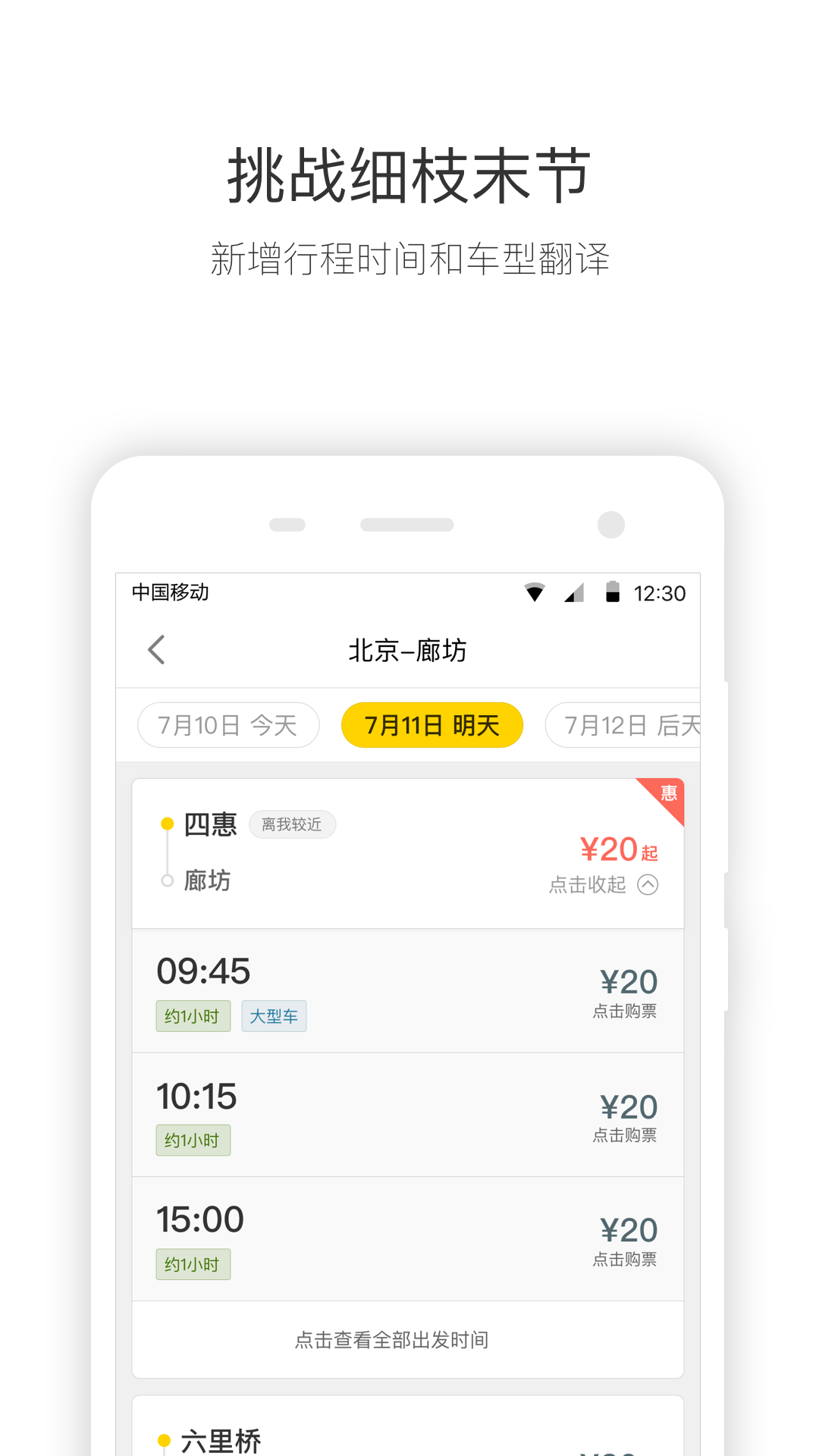Image resolution: width=819 pixels, height=1456 pixels.
Task: Tap the highlighted 7月11日 明天 tab
Action: tap(431, 724)
